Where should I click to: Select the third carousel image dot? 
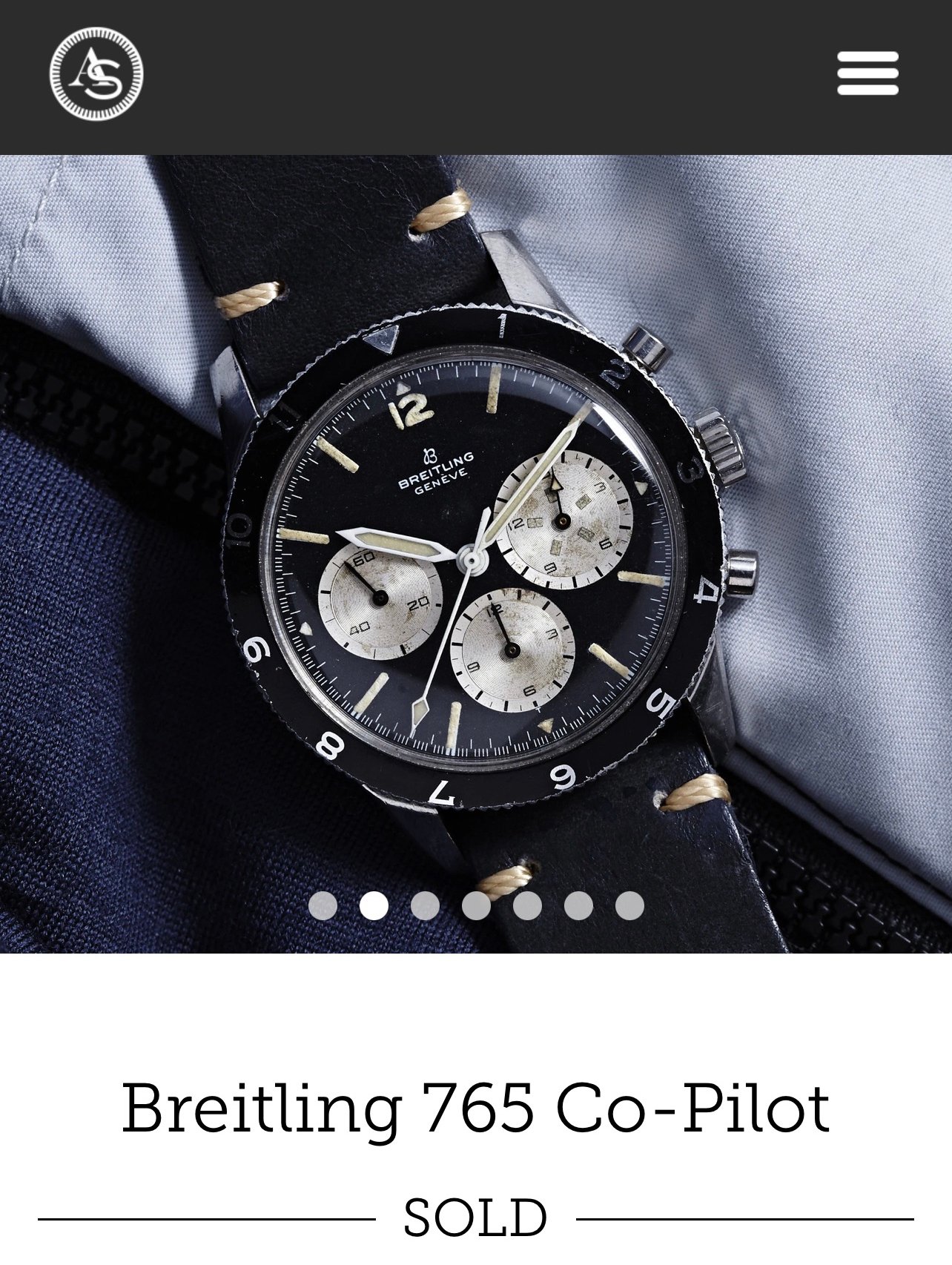click(425, 905)
